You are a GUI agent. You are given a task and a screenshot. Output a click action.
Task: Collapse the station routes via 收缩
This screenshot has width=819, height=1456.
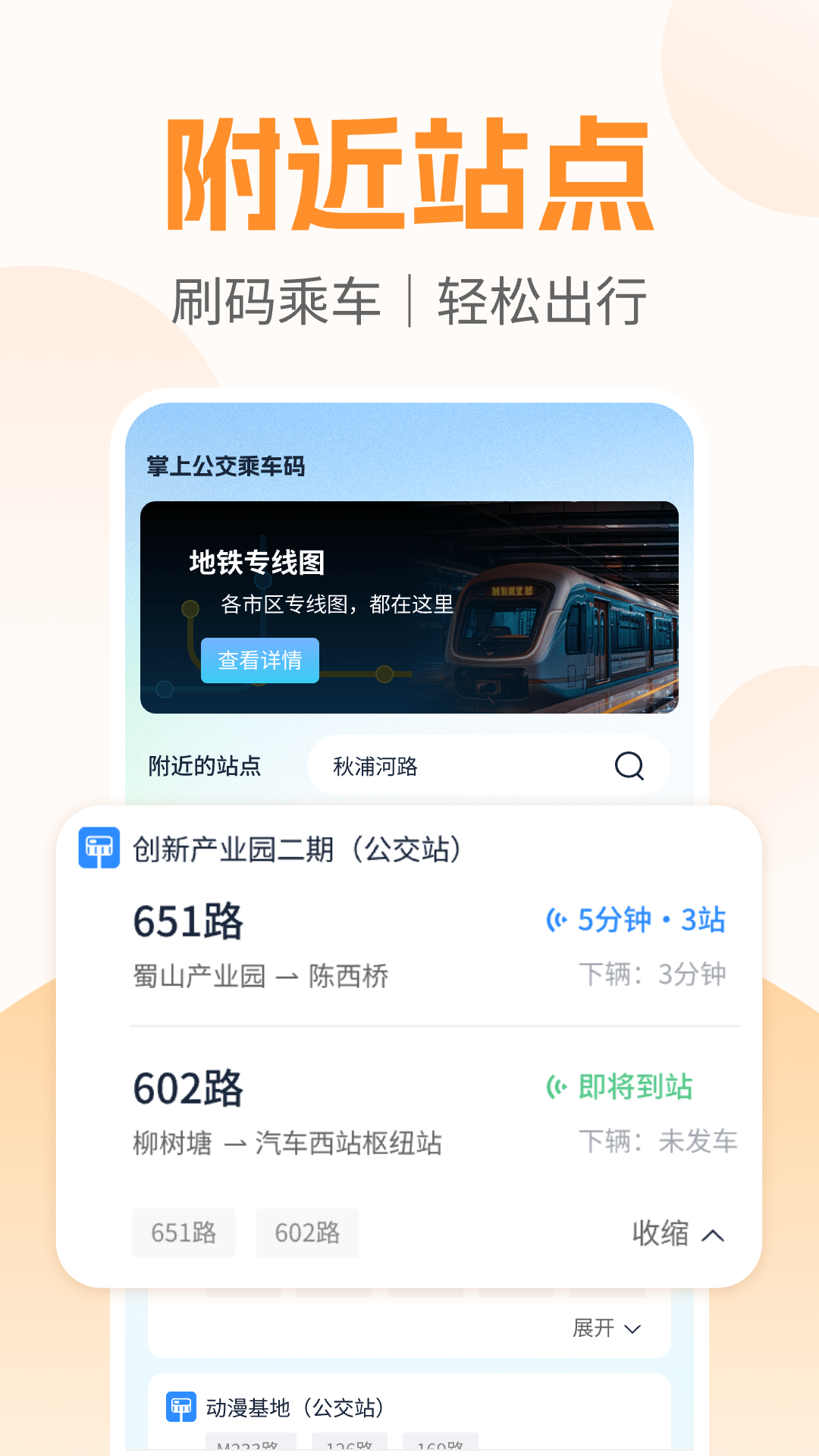[x=661, y=1234]
